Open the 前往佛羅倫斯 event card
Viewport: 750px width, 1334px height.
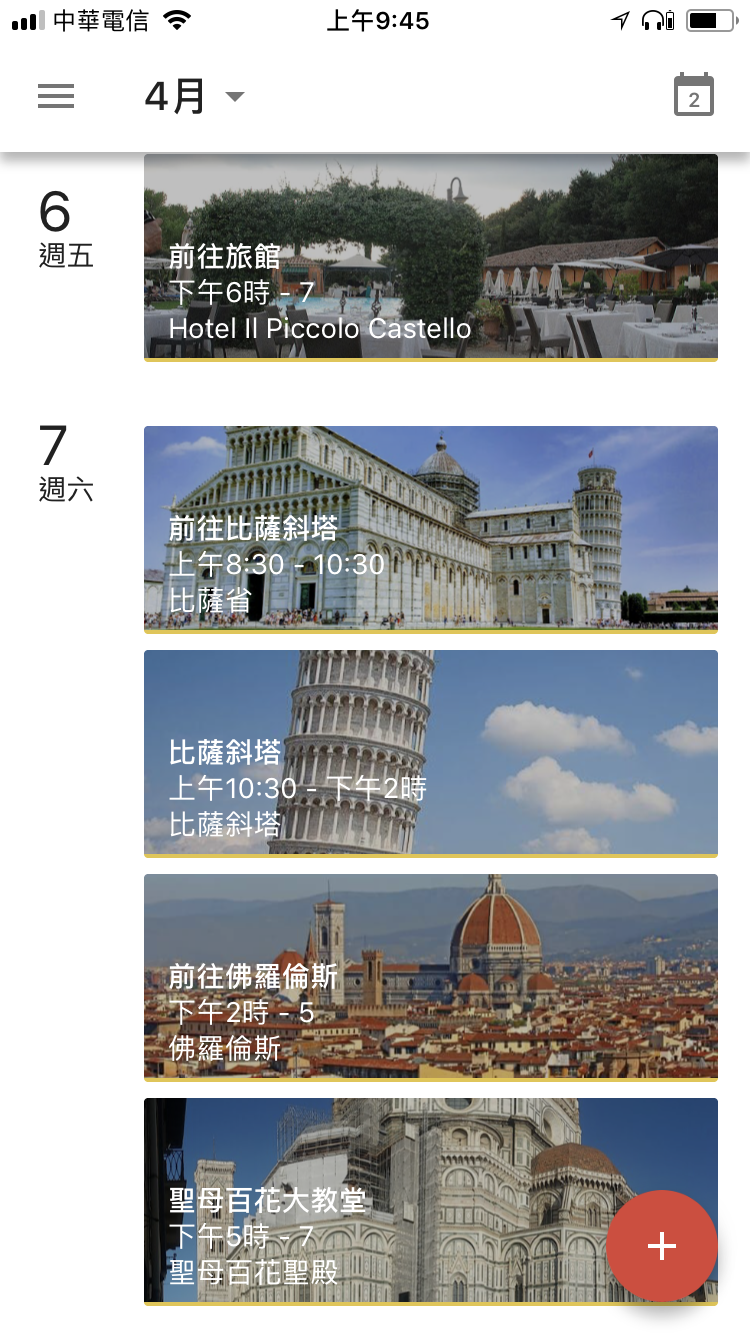pyautogui.click(x=430, y=977)
